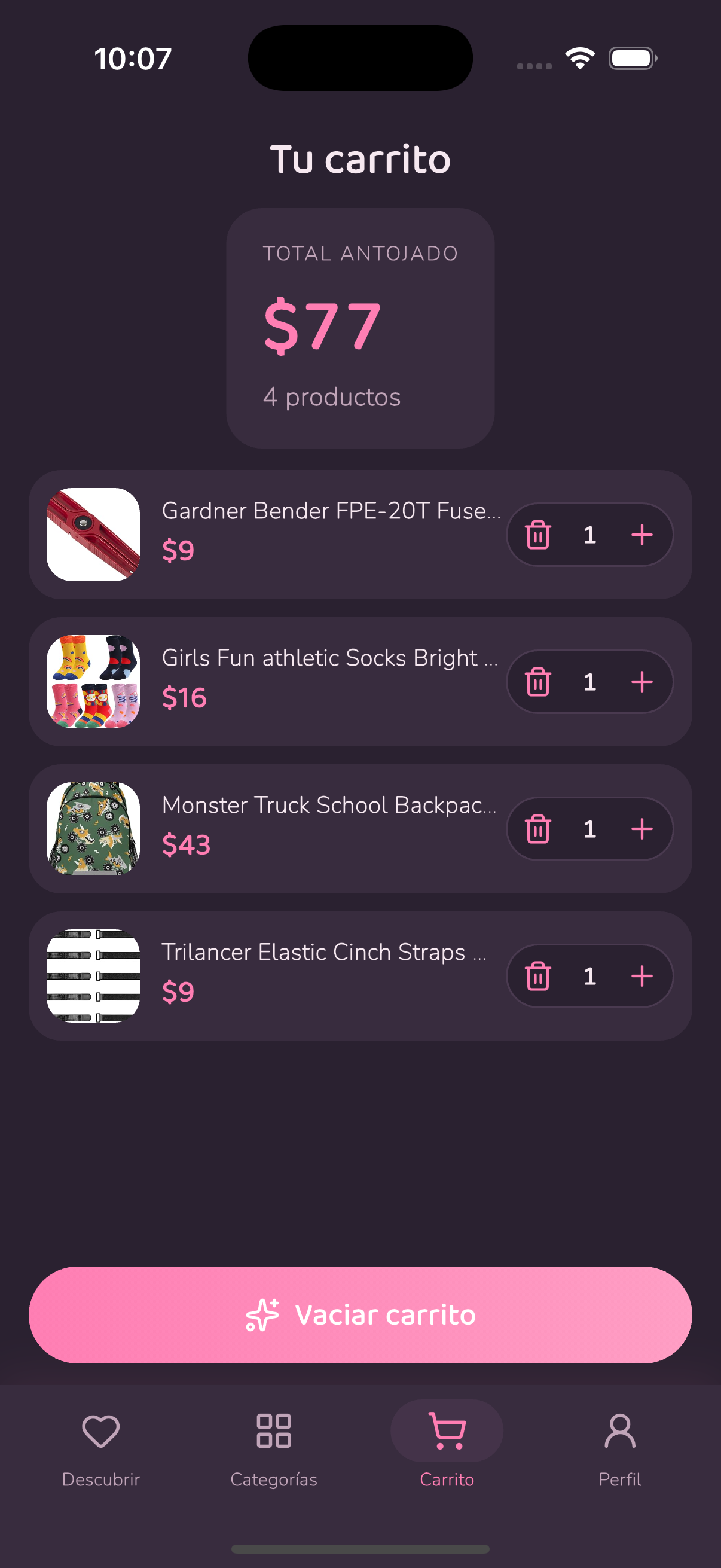Remove Gardner Bender fuse puller from cart
This screenshot has width=721, height=1568.
(x=538, y=535)
